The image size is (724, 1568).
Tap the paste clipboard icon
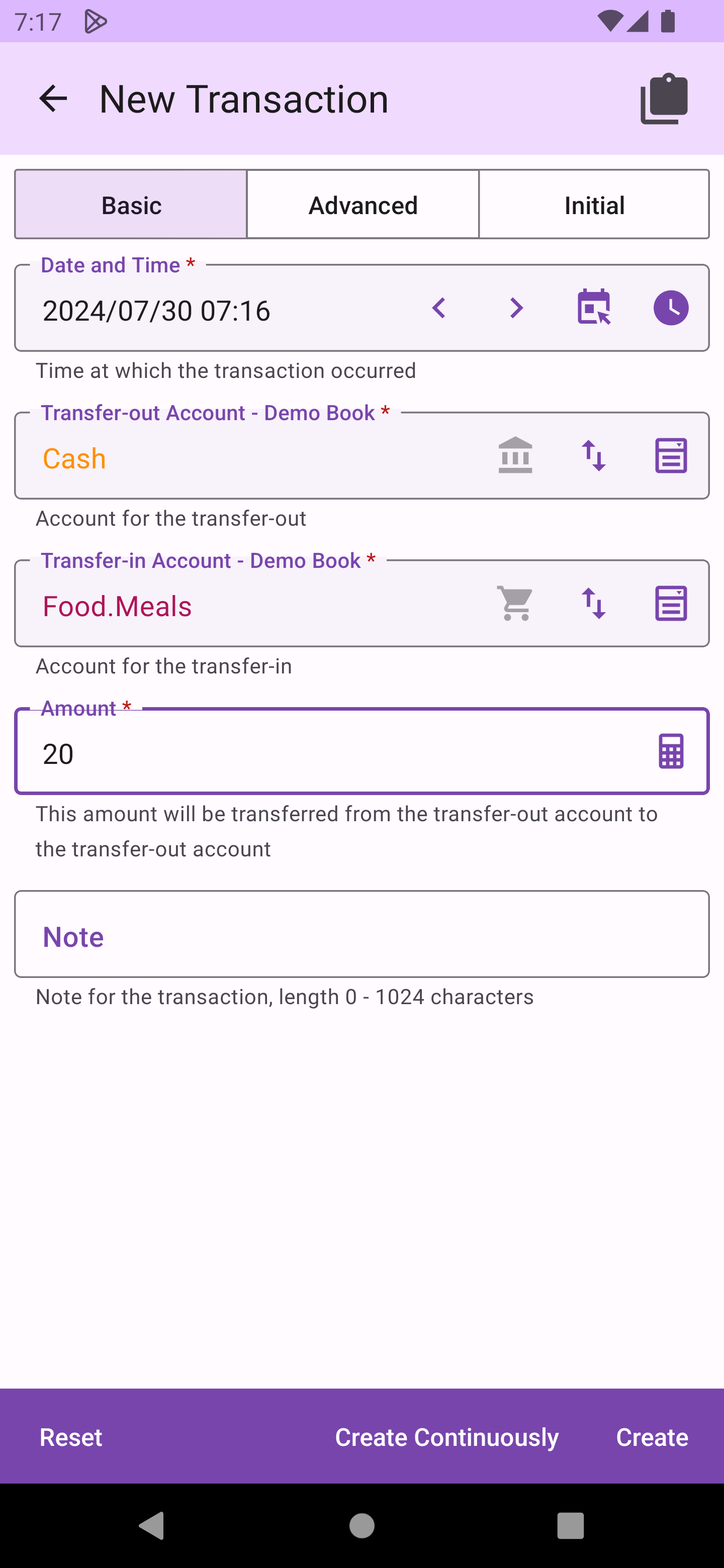click(664, 99)
